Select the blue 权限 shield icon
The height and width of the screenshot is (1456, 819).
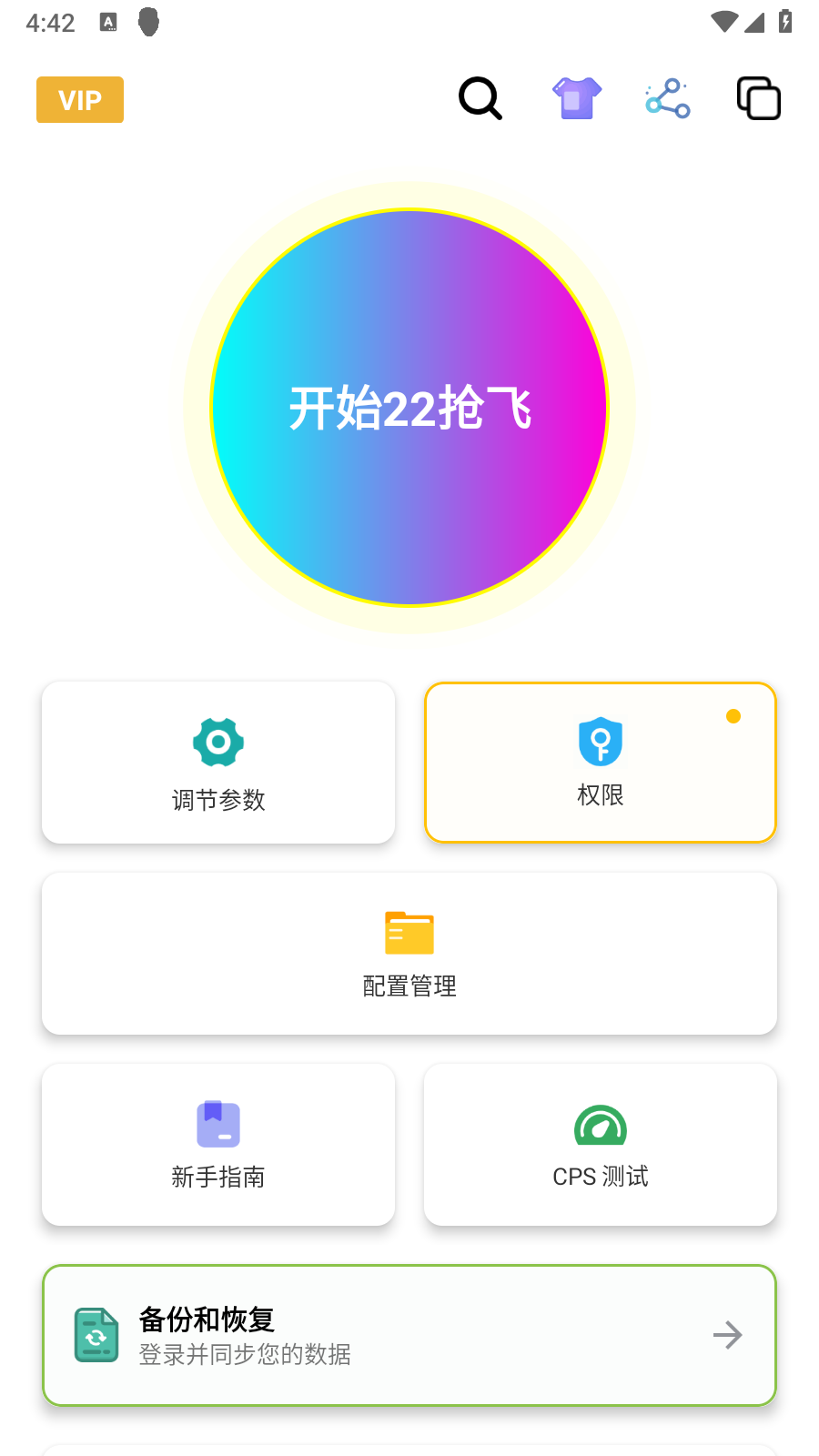click(599, 743)
